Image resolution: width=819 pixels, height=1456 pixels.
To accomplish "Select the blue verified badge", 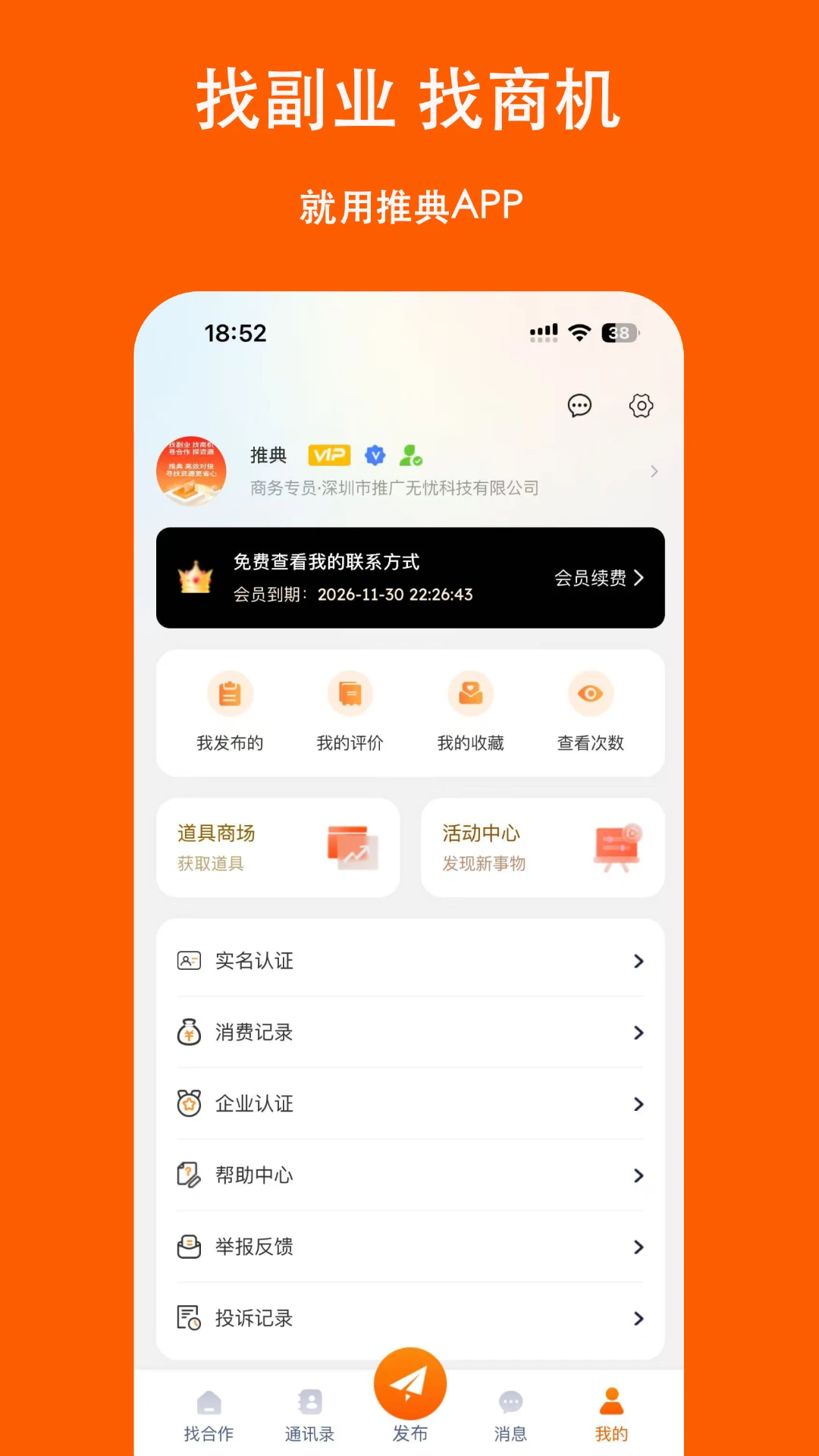I will (375, 455).
